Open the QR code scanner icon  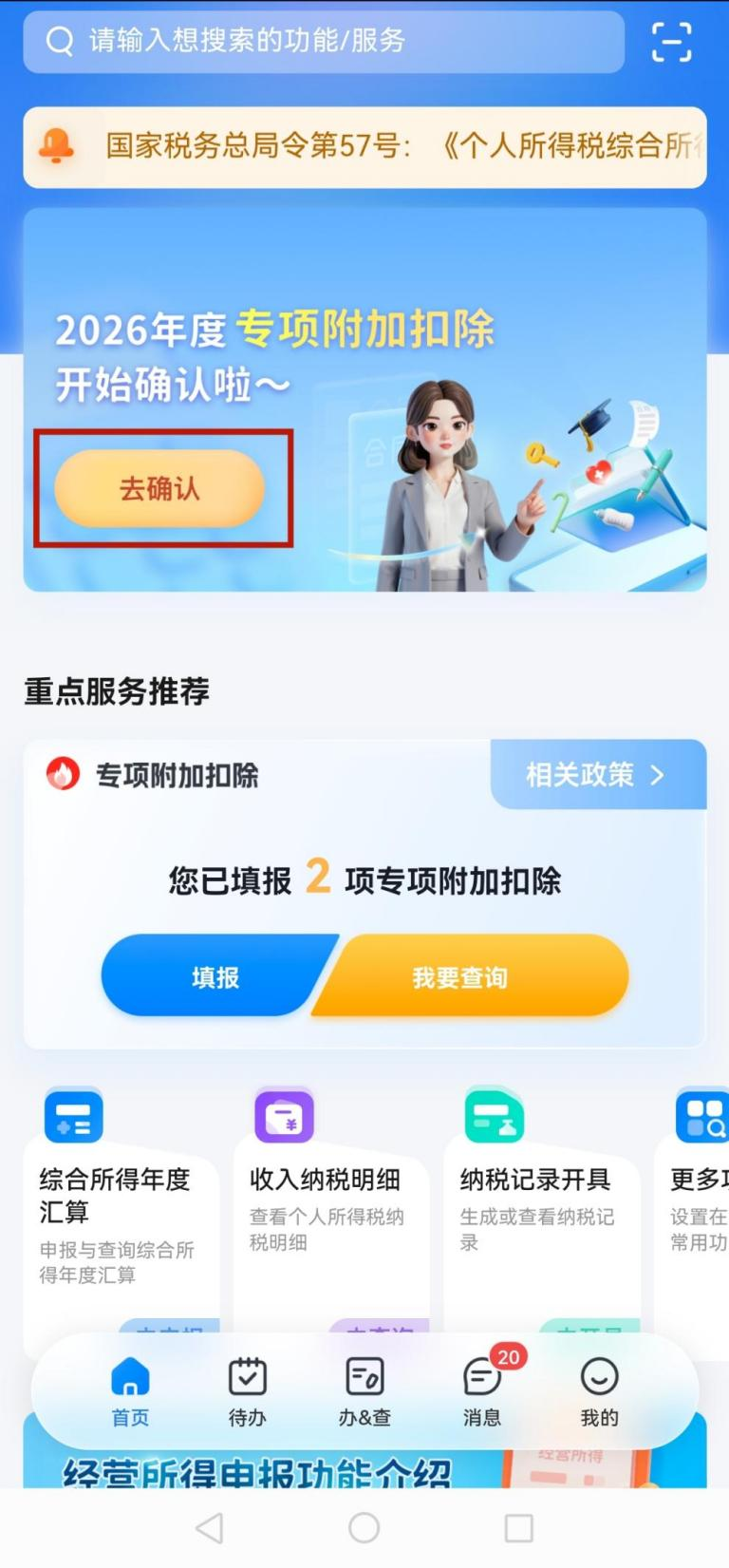(x=672, y=42)
